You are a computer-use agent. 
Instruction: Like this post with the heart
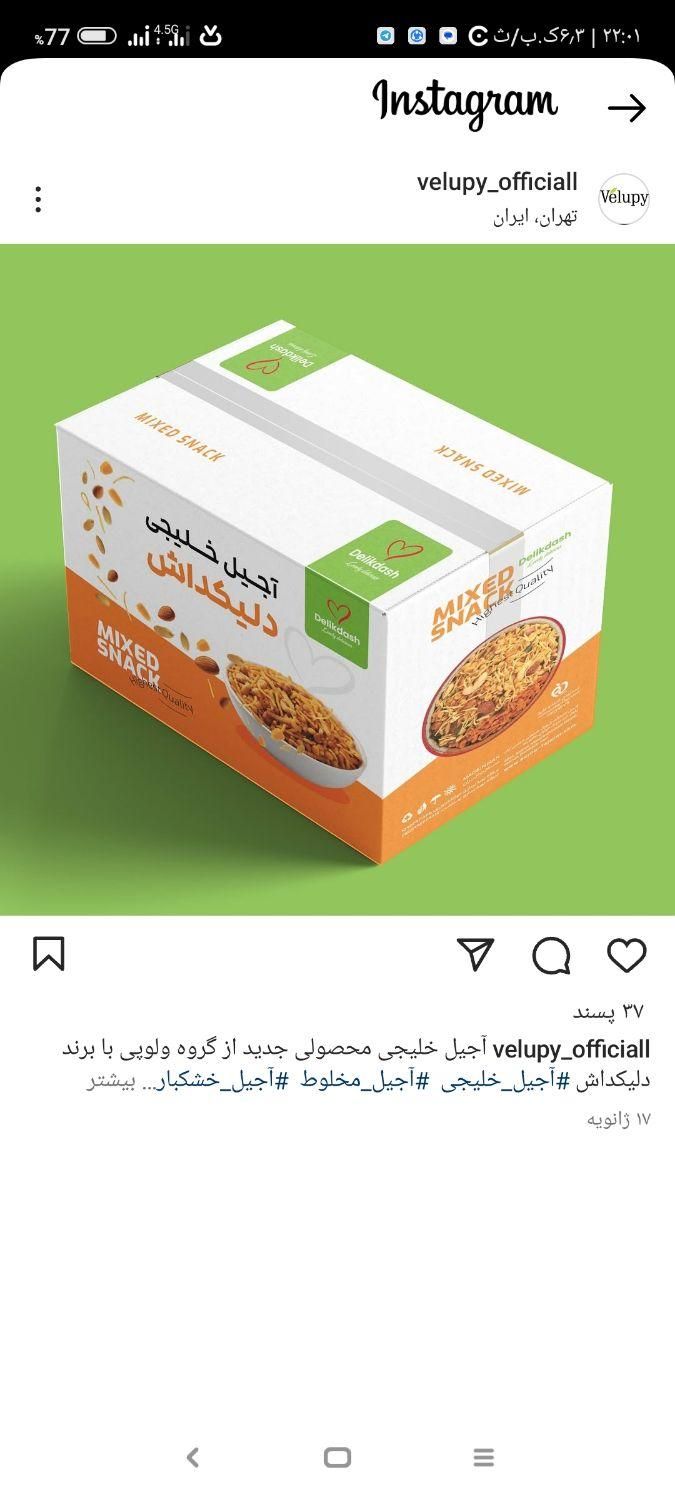click(627, 955)
